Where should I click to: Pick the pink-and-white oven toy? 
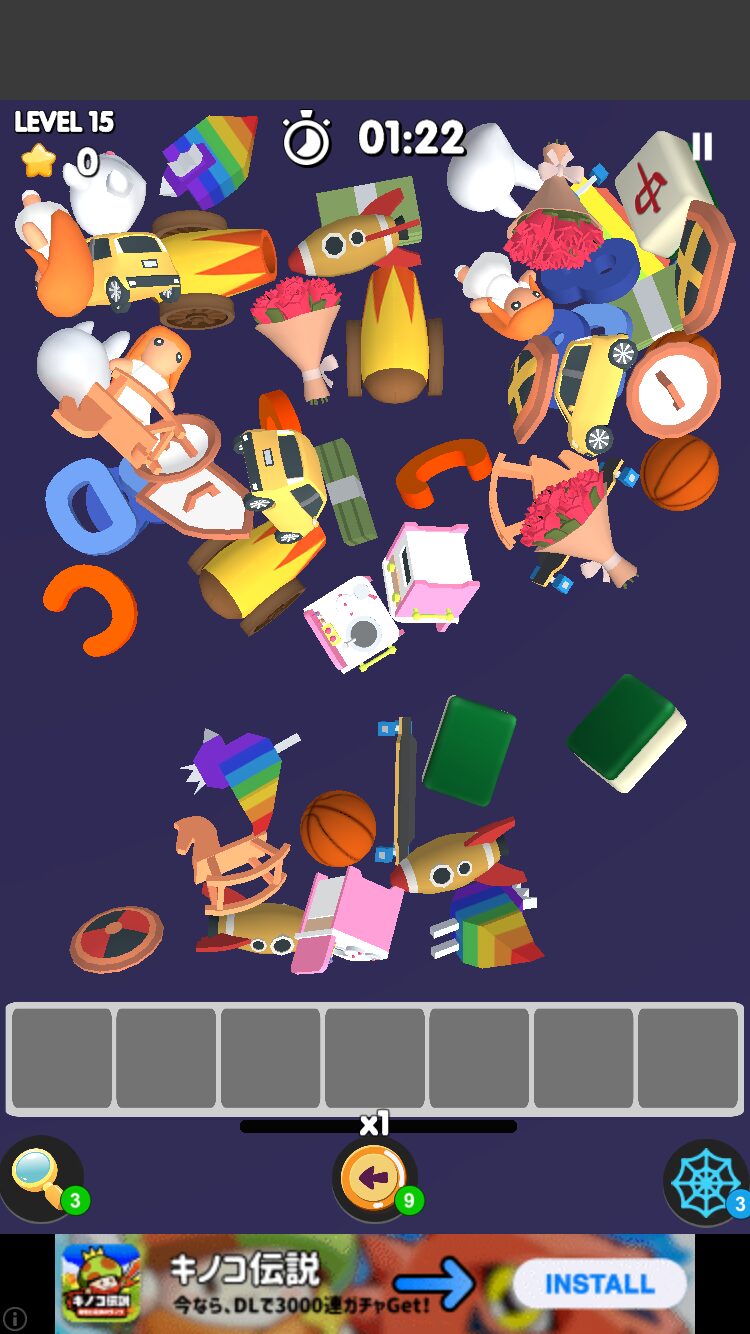432,575
